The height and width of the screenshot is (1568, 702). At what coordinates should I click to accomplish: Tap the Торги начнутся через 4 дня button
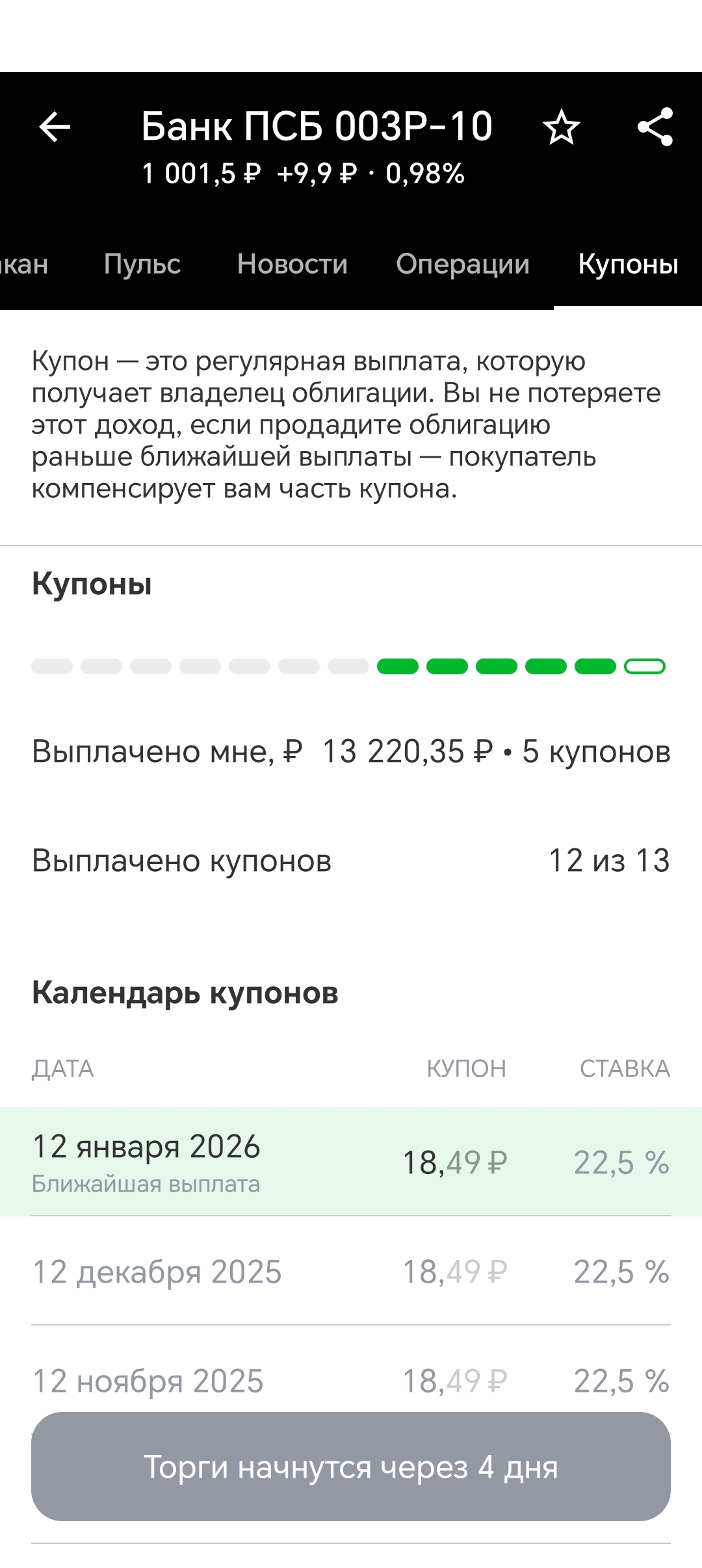point(351,1467)
